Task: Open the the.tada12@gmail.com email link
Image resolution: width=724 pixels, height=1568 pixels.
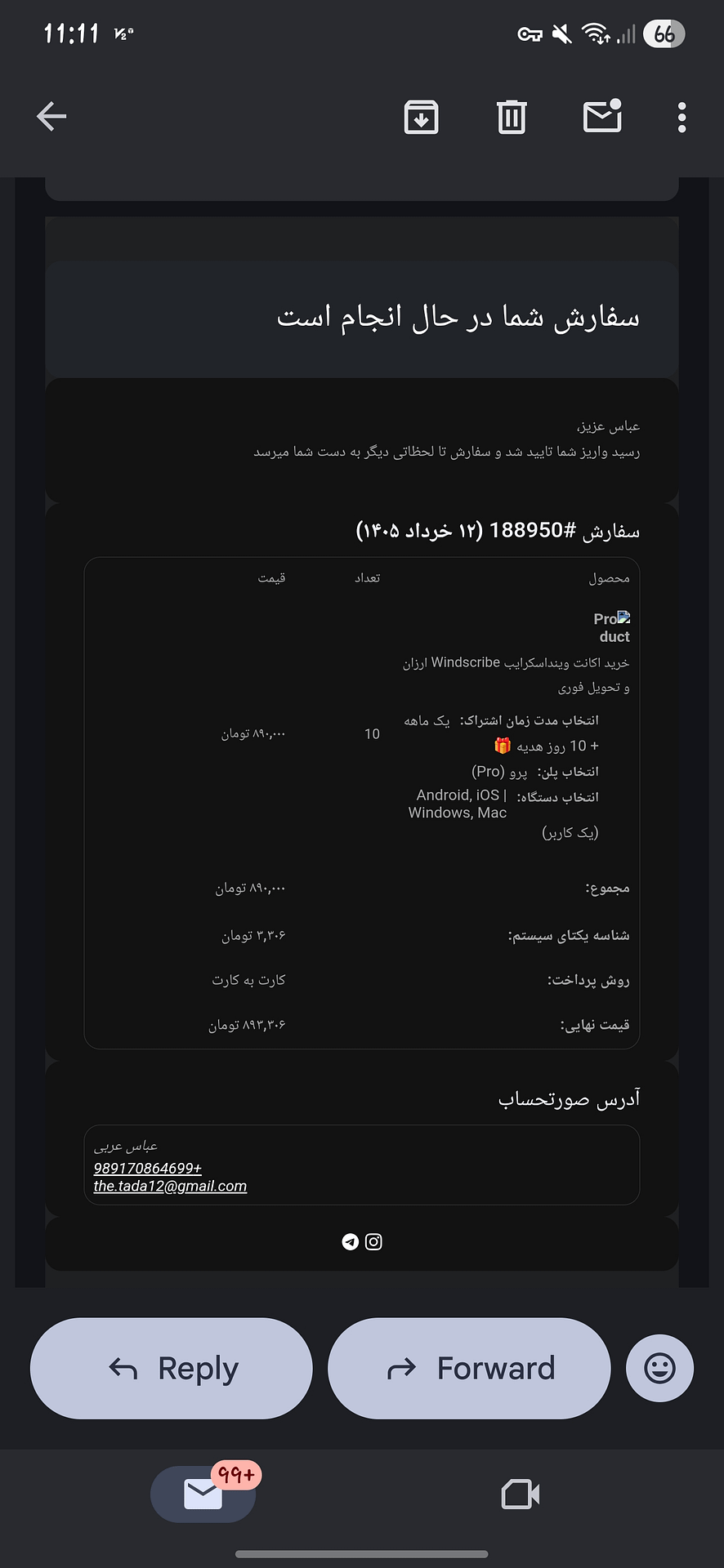Action: (170, 1187)
